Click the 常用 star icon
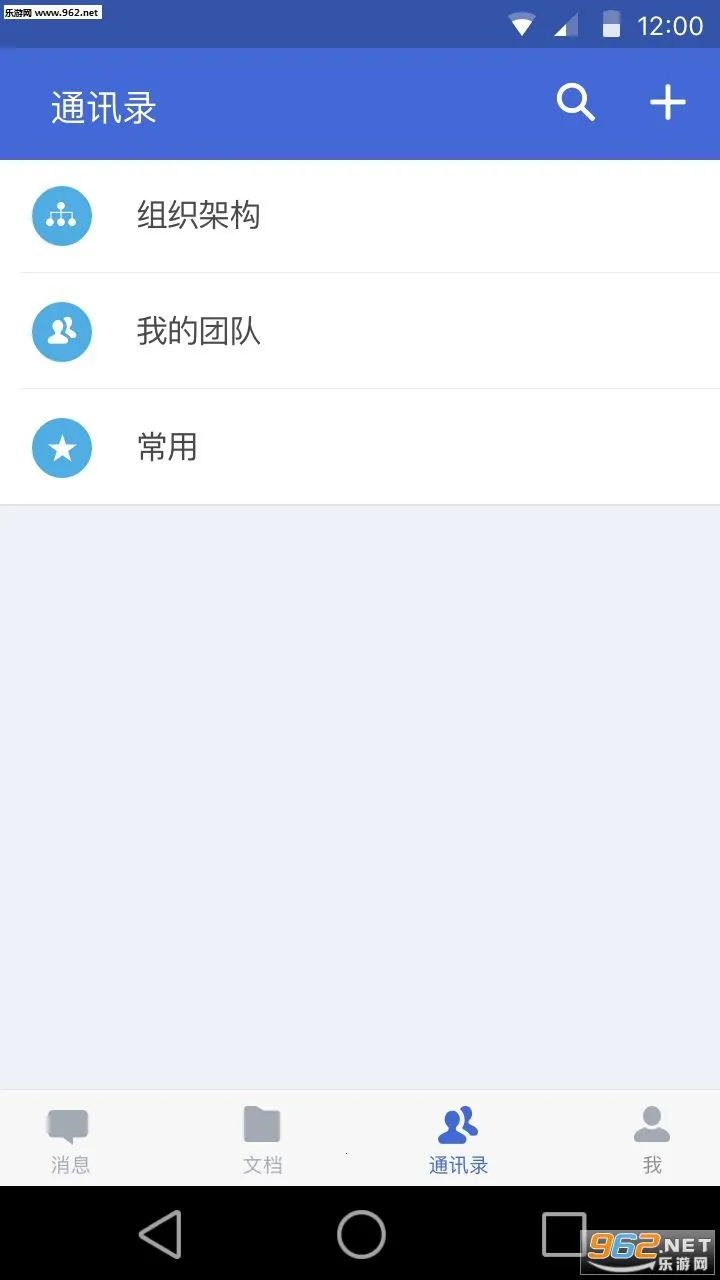This screenshot has height=1280, width=720. pyautogui.click(x=62, y=447)
